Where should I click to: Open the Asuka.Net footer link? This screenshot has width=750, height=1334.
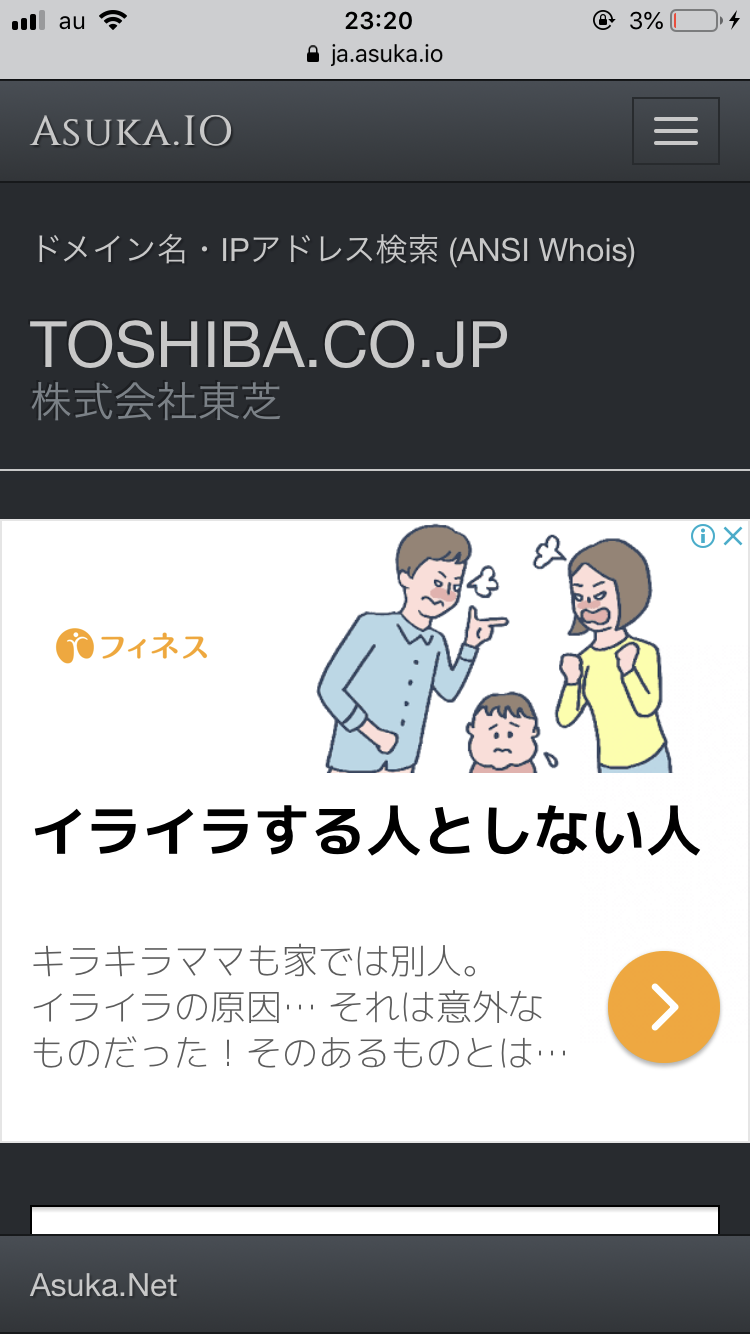click(x=104, y=1285)
